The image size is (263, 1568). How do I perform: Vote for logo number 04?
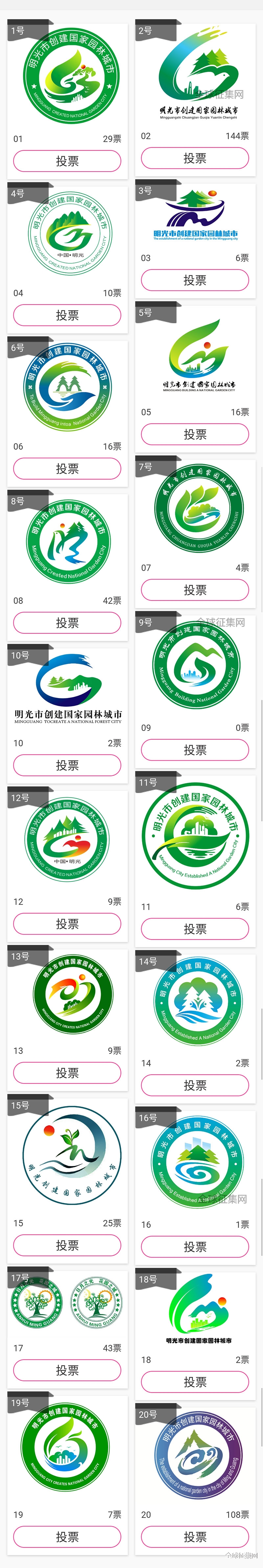coord(67,315)
